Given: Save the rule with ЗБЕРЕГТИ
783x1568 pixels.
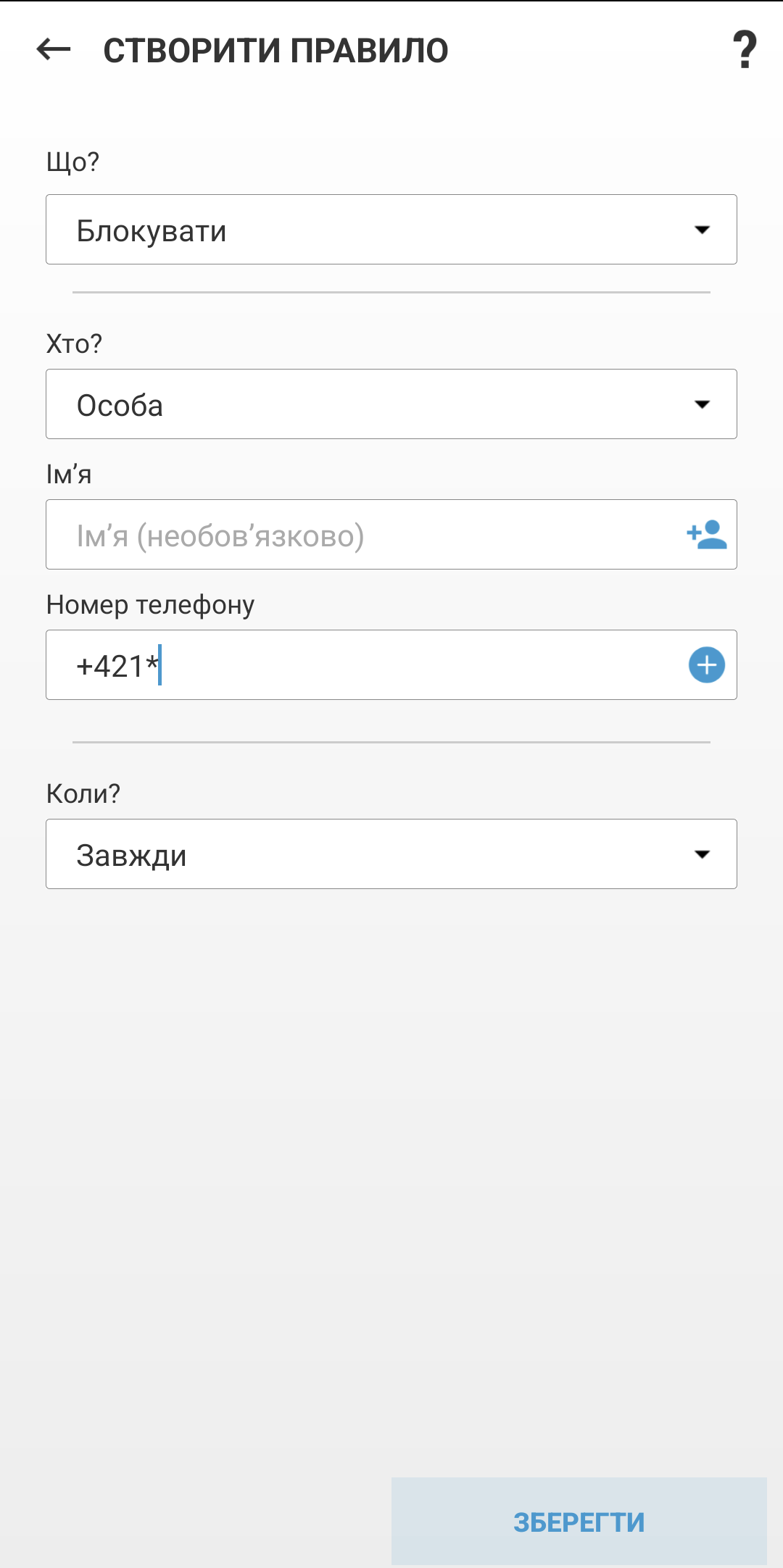Looking at the screenshot, I should point(579,1522).
